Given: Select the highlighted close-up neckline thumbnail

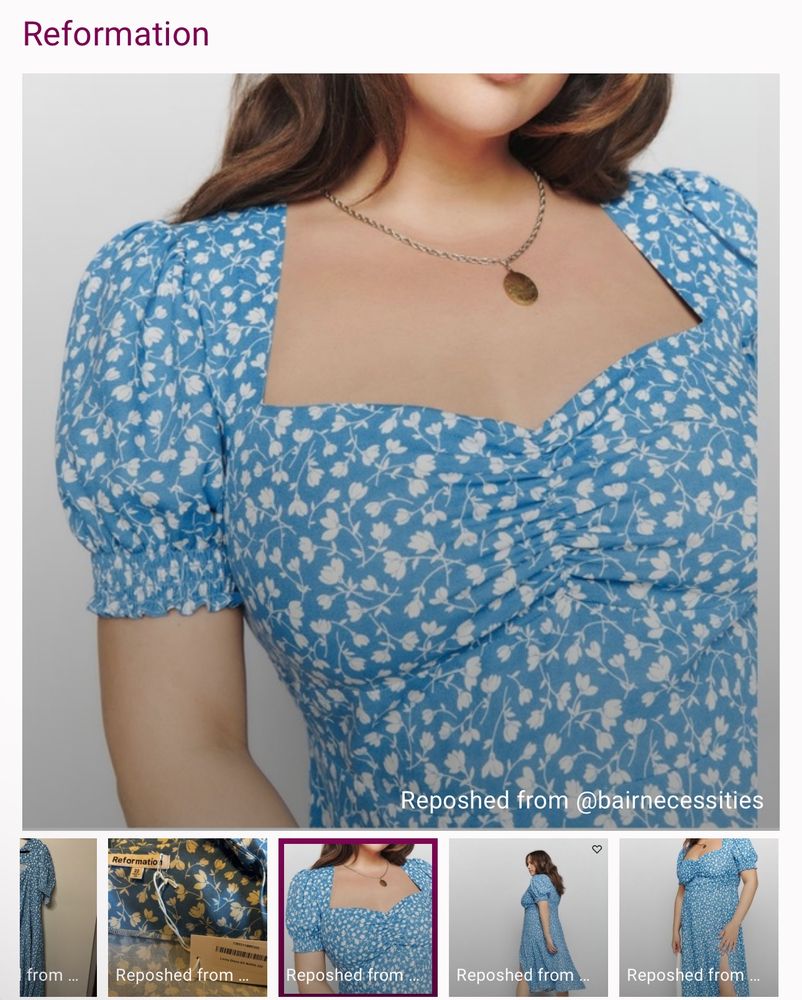Looking at the screenshot, I should coord(358,917).
